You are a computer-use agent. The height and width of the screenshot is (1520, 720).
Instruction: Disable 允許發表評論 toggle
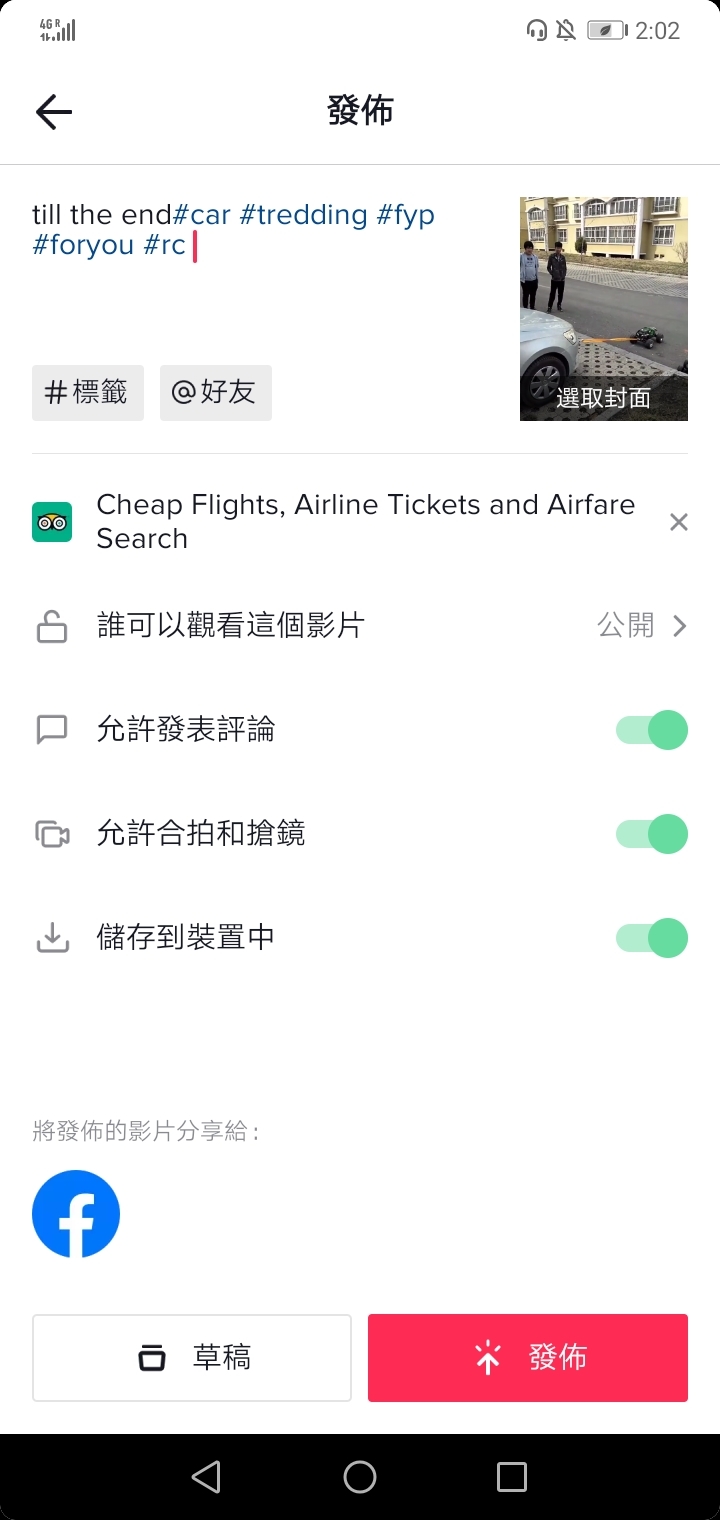(x=650, y=729)
